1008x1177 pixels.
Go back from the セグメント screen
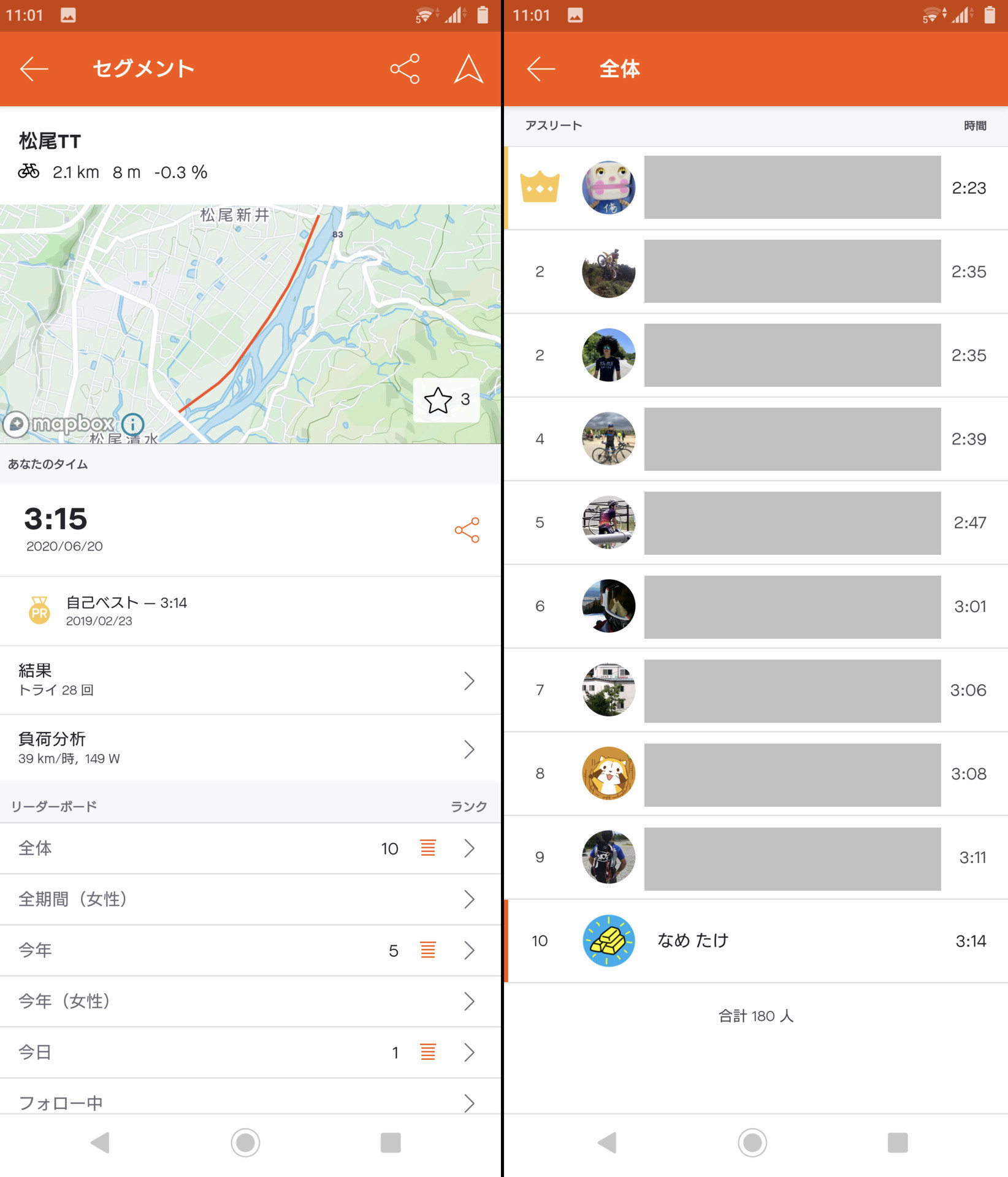tap(34, 69)
